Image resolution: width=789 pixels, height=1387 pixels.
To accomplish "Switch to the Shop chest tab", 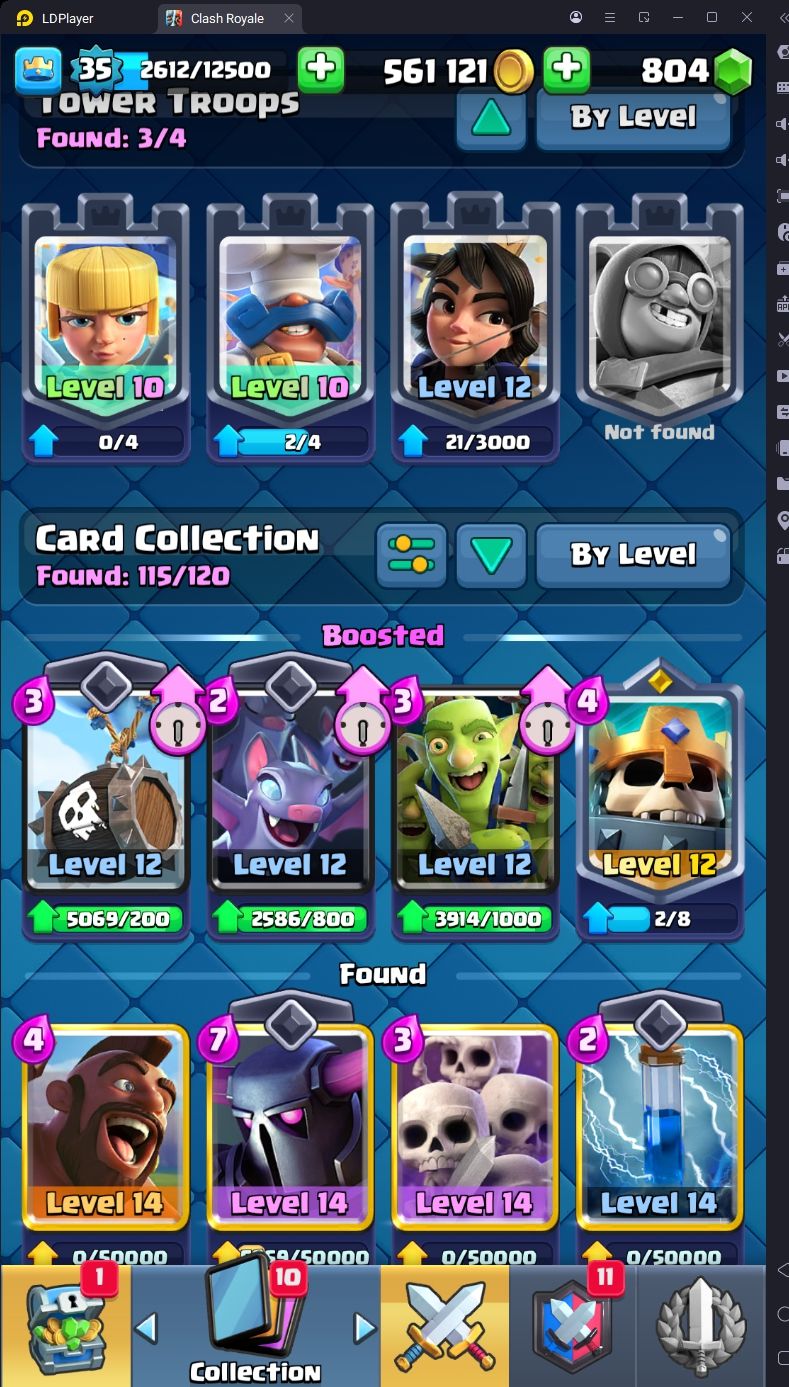I will click(65, 1326).
